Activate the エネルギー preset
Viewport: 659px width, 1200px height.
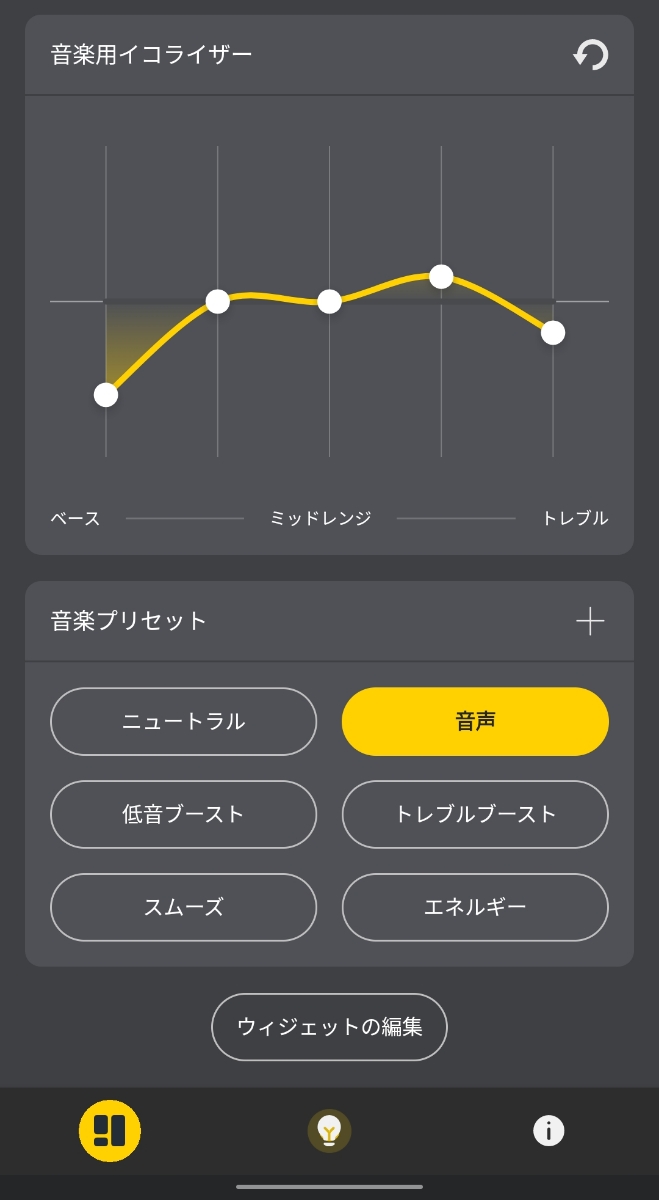475,907
